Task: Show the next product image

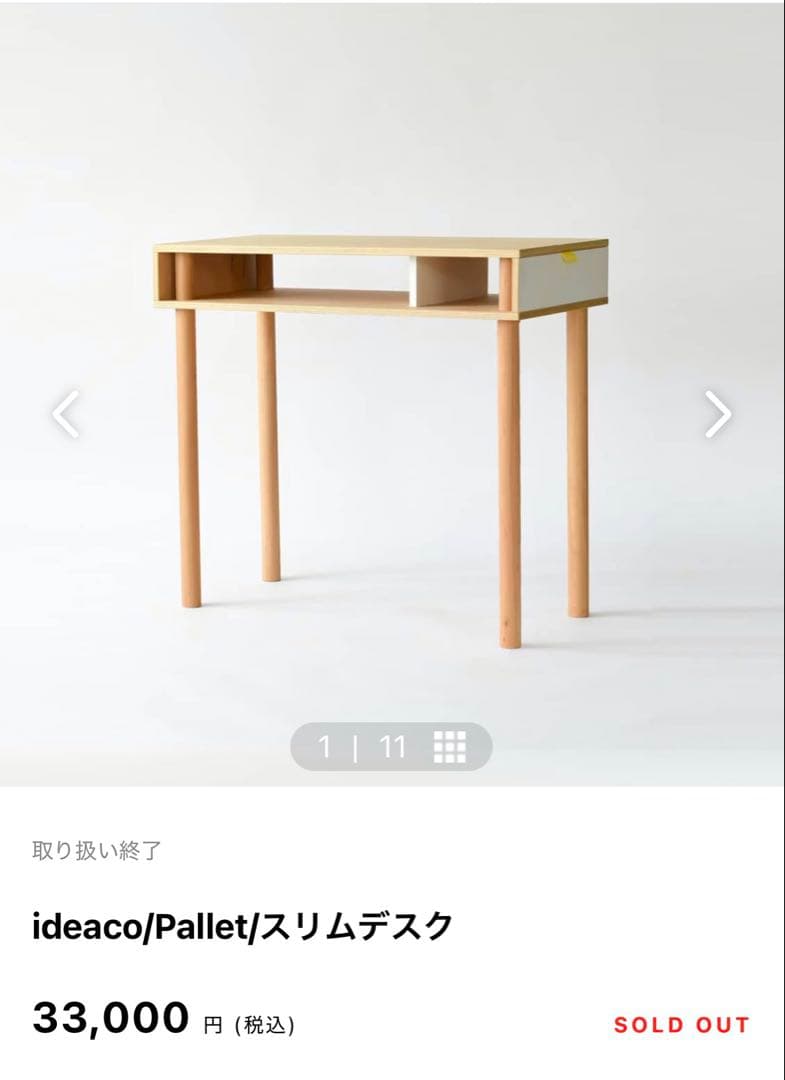Action: [718, 414]
